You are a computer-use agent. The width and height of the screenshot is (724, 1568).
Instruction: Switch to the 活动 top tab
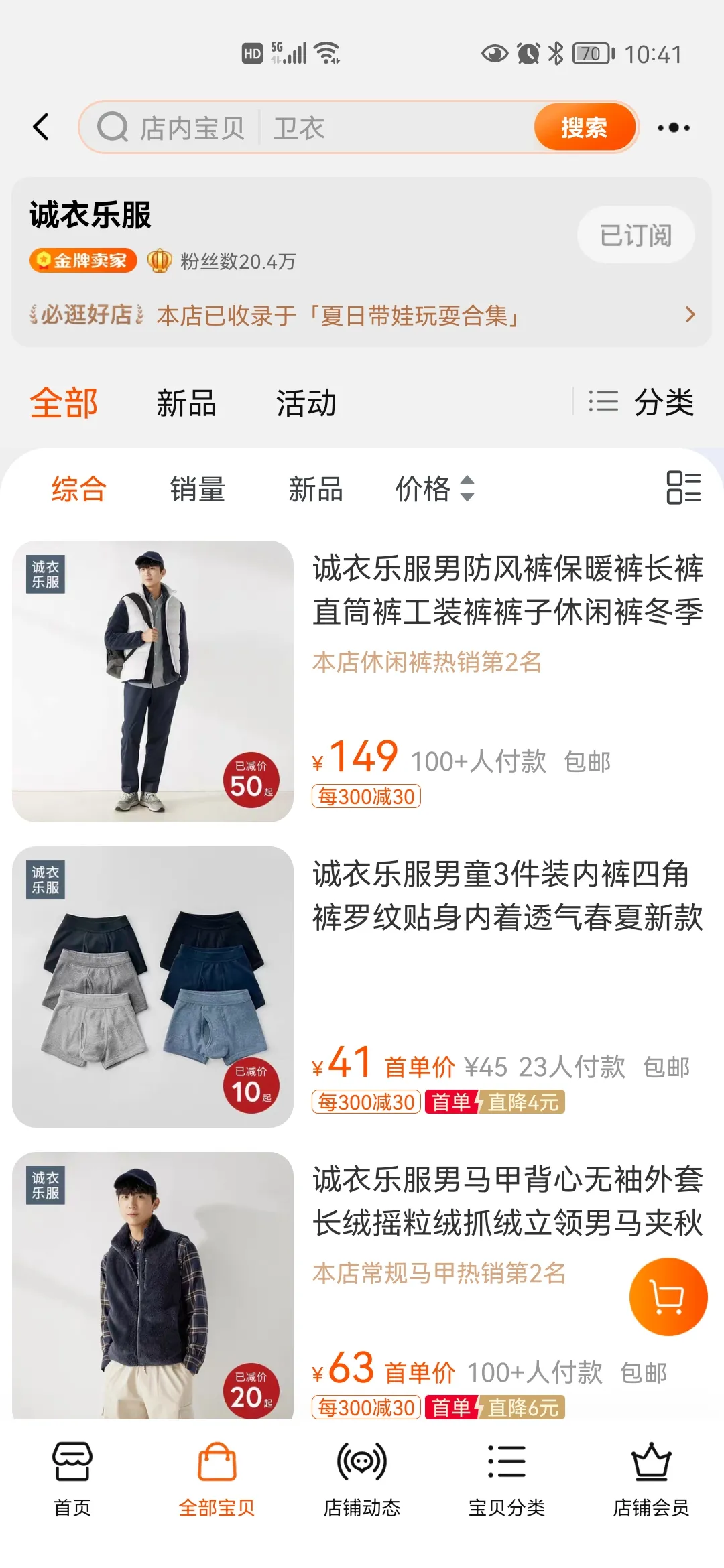point(306,403)
